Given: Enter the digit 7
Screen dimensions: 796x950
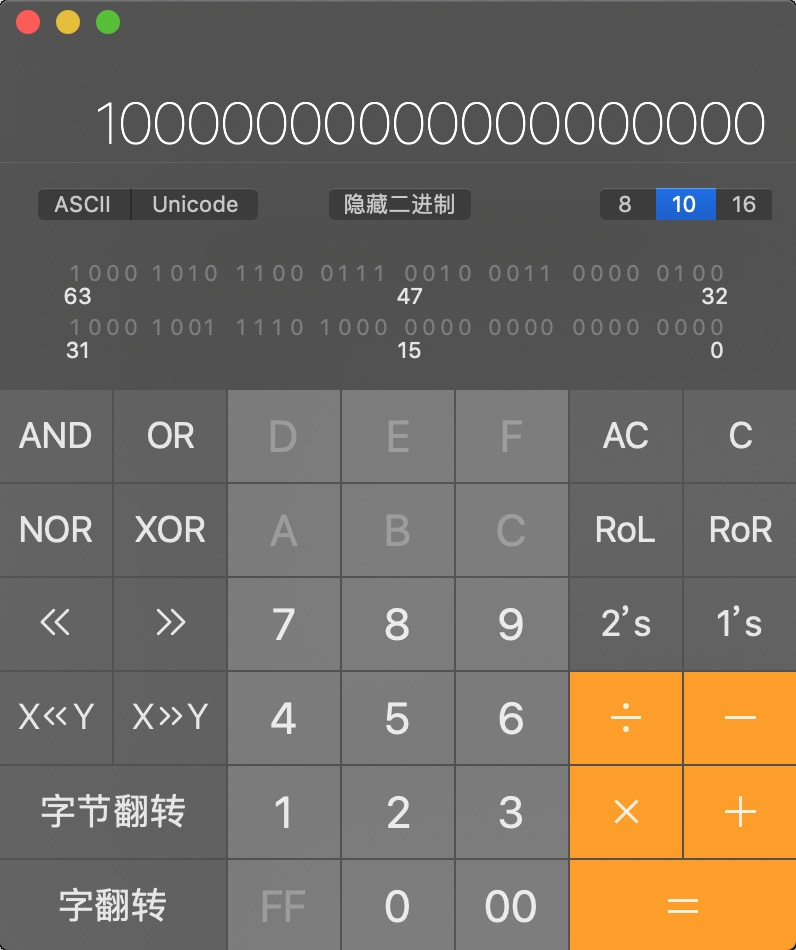Looking at the screenshot, I should 284,624.
